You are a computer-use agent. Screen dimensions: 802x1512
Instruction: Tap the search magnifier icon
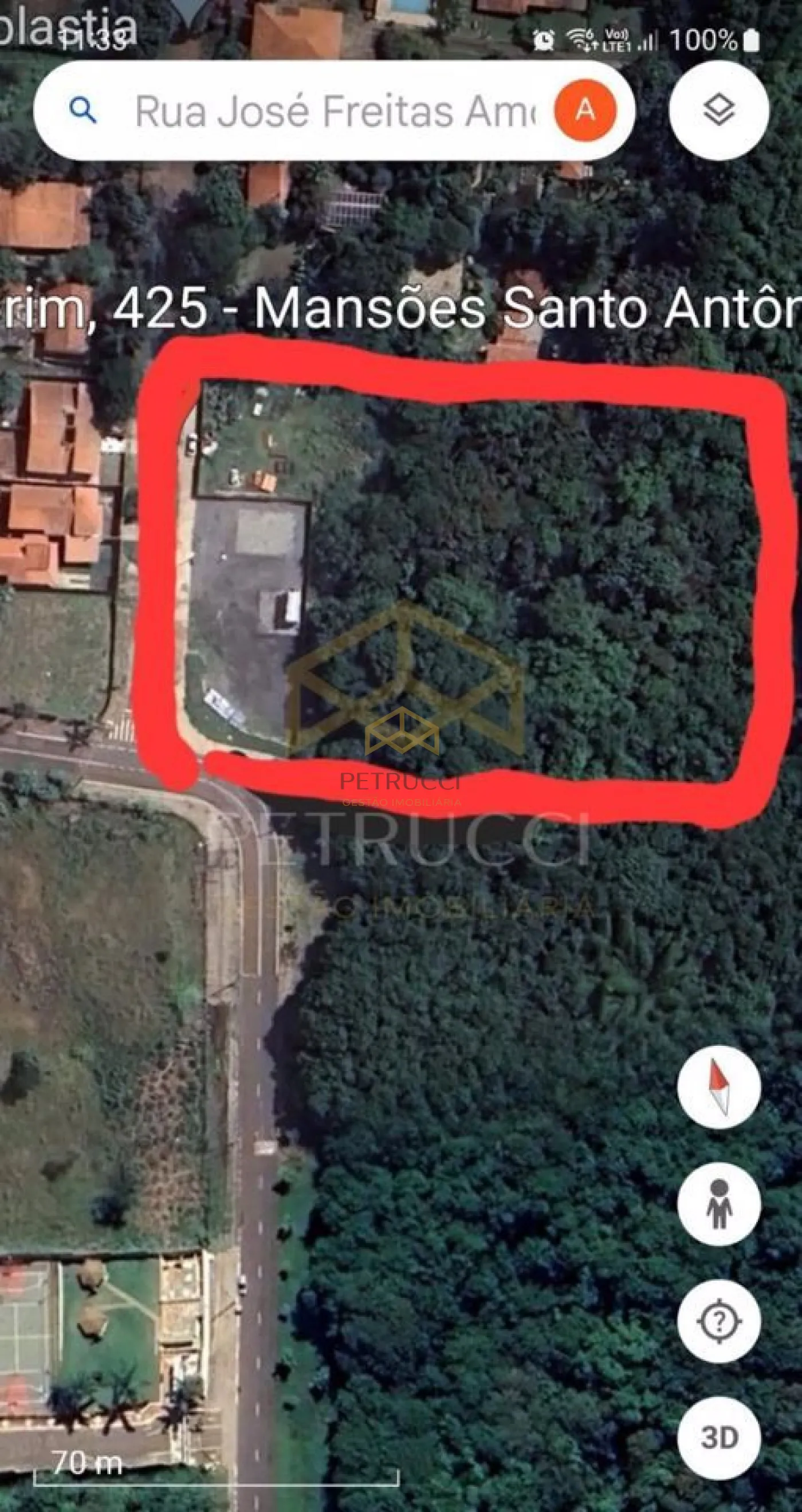tap(83, 111)
